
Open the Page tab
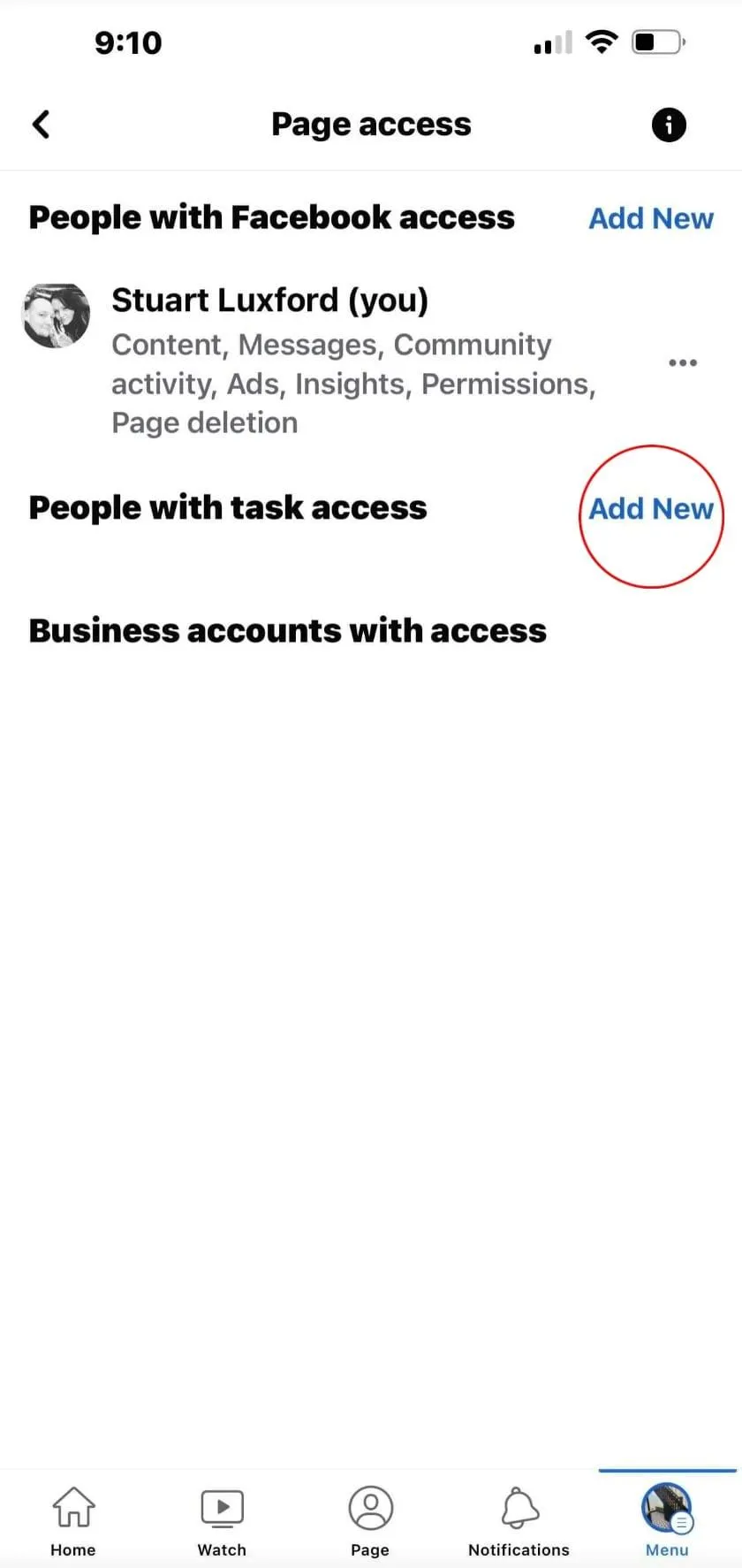point(370,1519)
